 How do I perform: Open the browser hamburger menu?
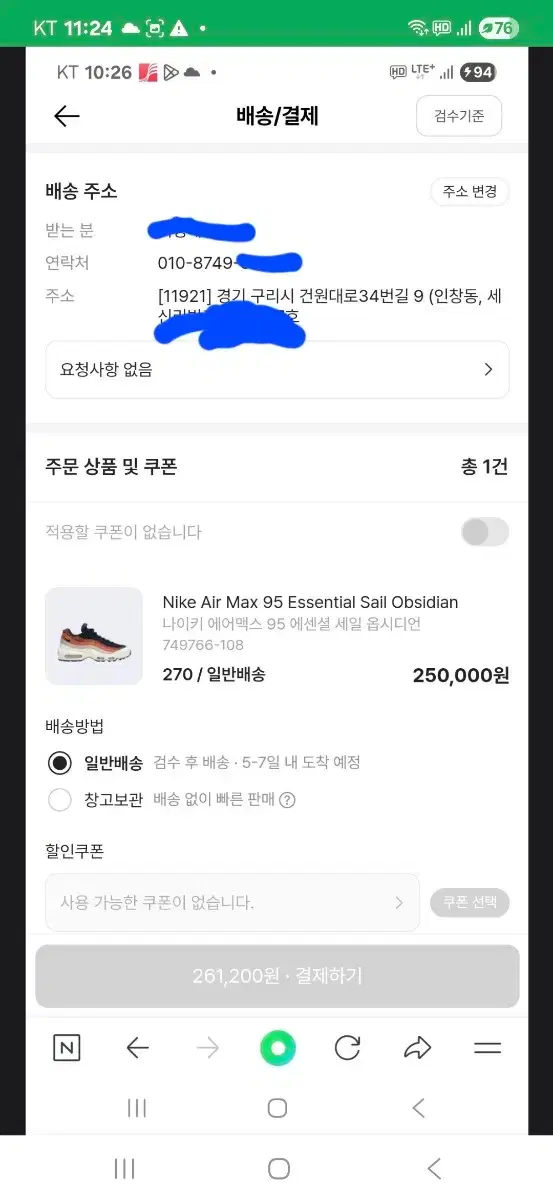(x=487, y=1048)
